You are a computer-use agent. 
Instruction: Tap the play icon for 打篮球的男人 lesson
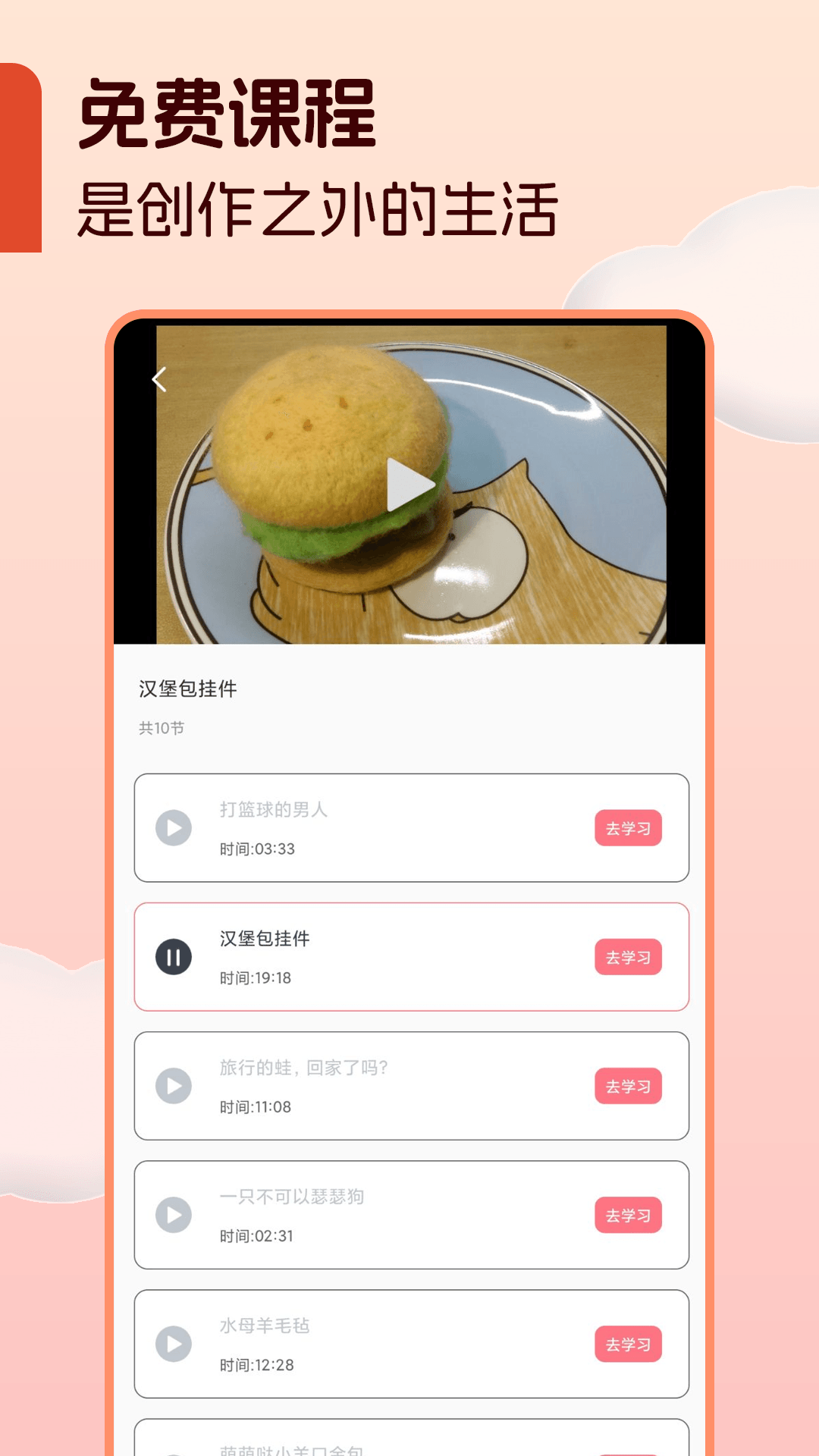[174, 828]
